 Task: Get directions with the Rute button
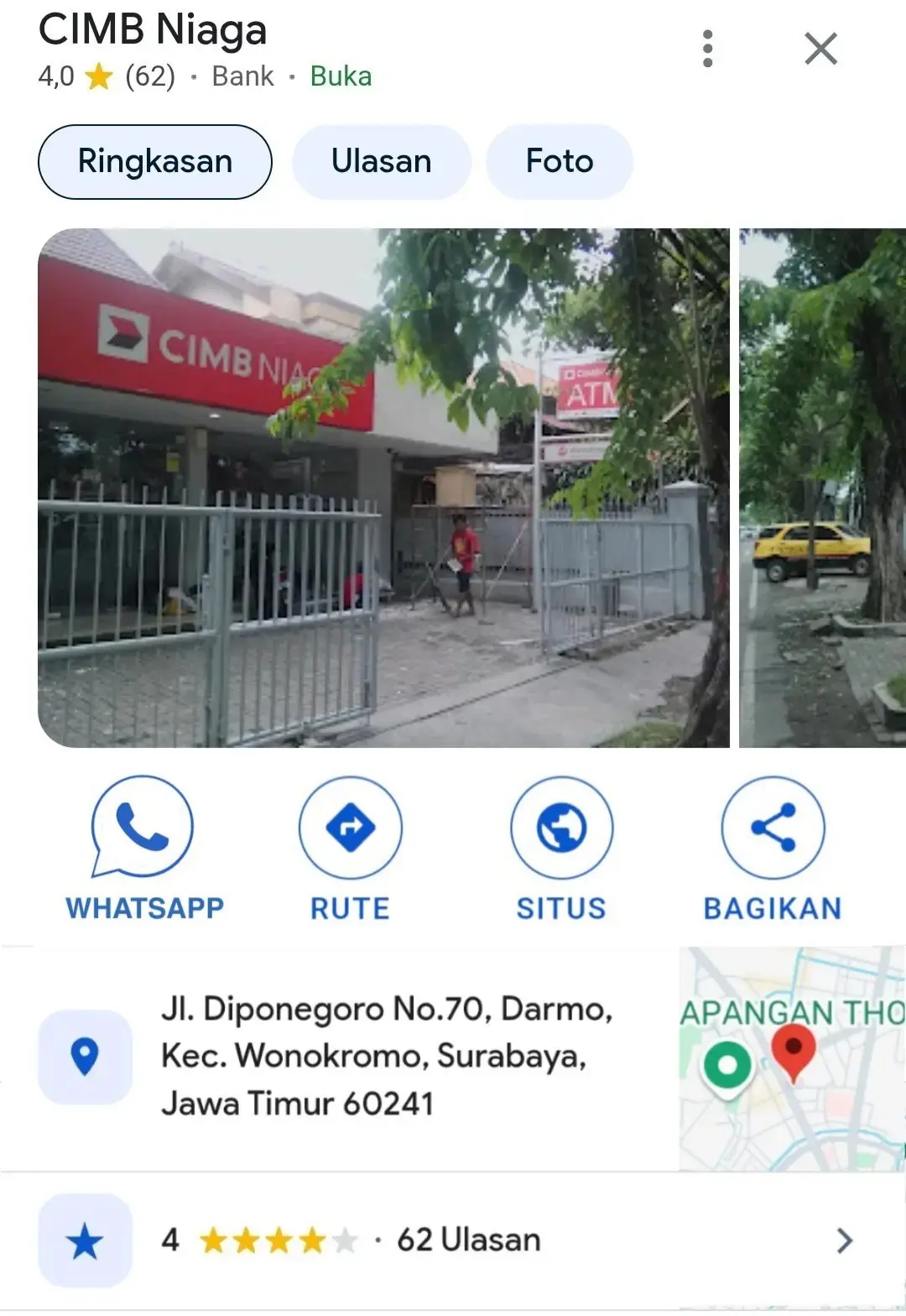click(350, 848)
